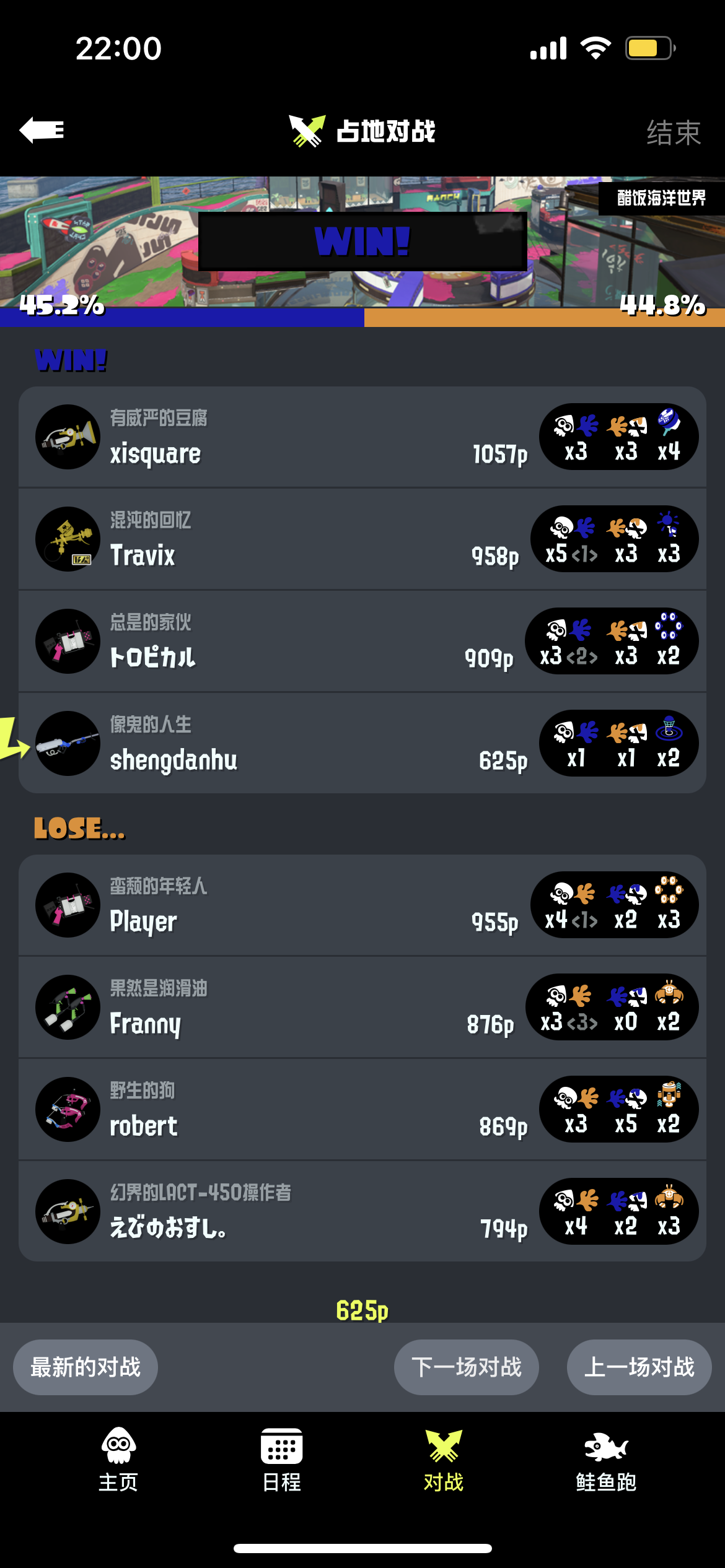Screen dimensions: 725x1568
Task: Go back using the arrow icon
Action: (x=42, y=130)
